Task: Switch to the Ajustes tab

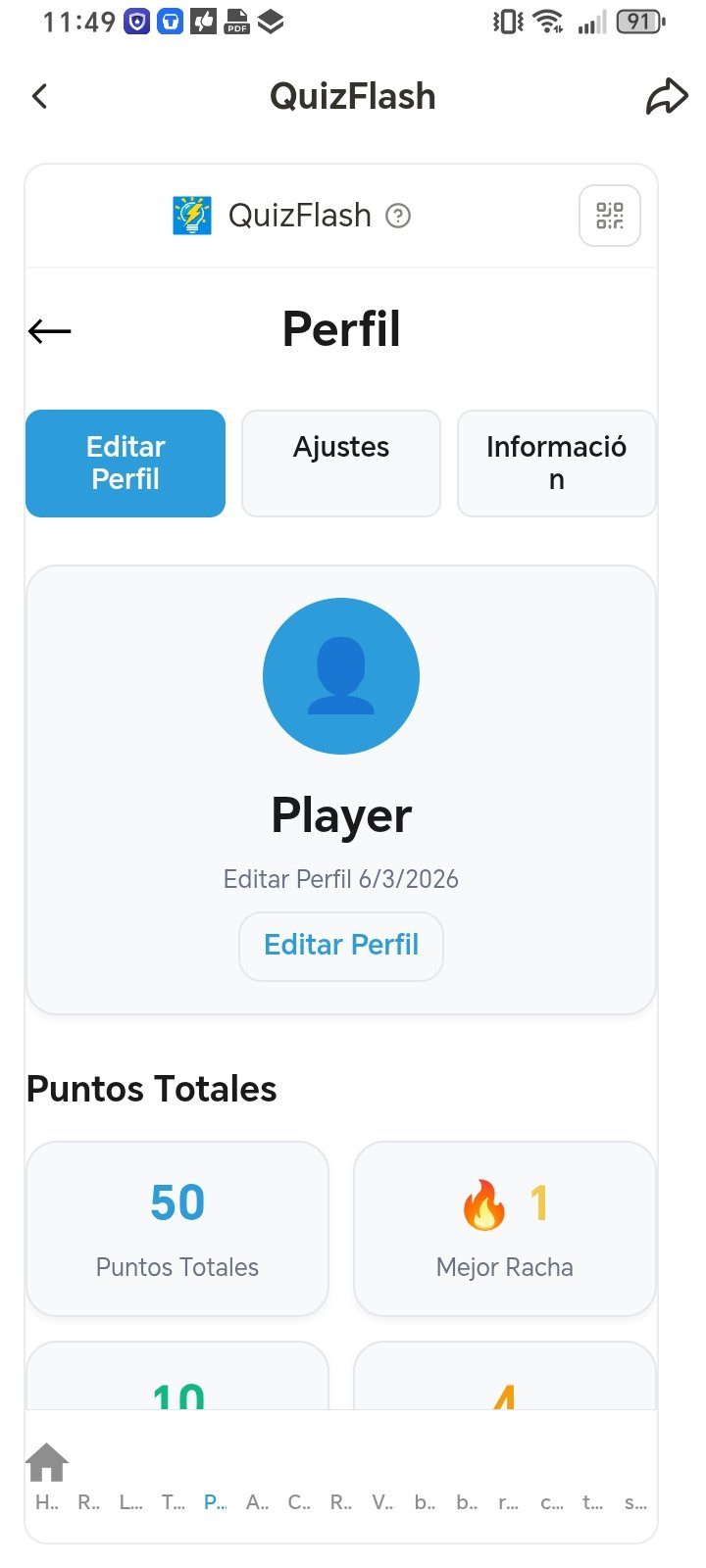Action: pyautogui.click(x=341, y=464)
